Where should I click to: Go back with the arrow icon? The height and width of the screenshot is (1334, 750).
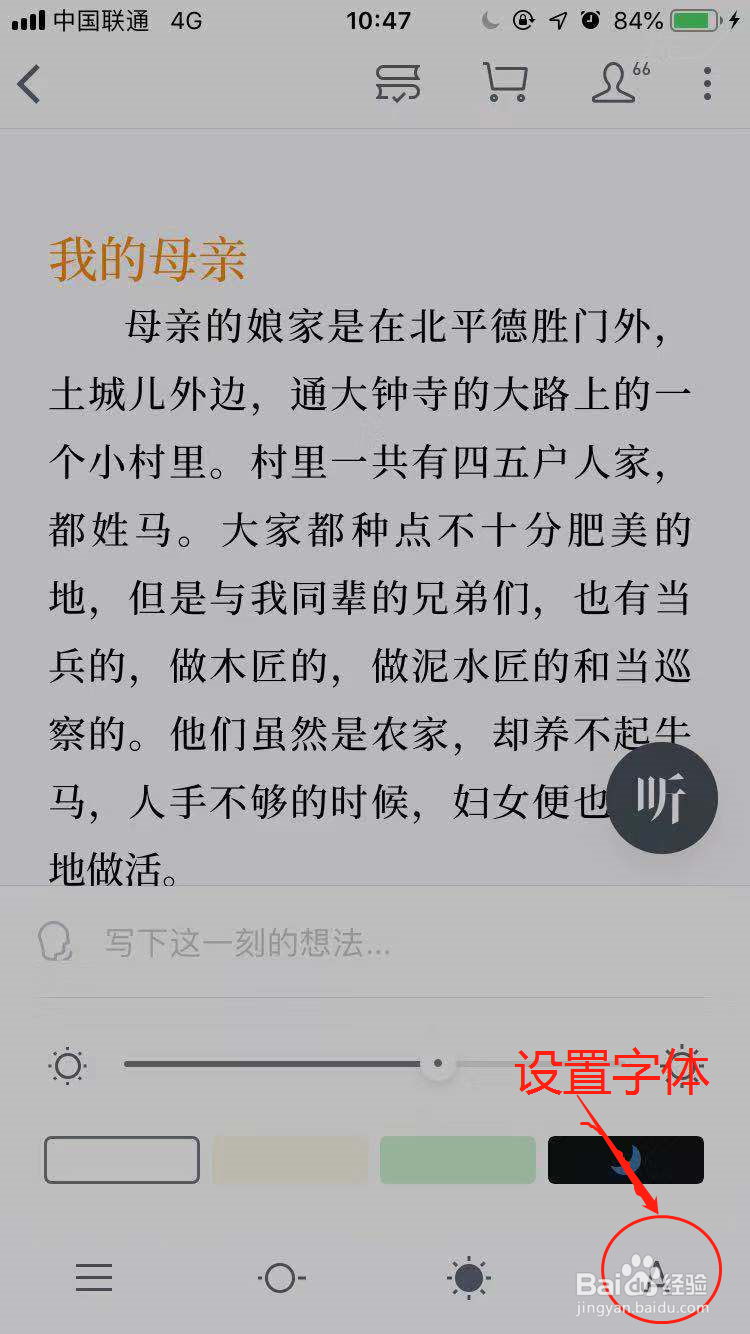pos(30,84)
